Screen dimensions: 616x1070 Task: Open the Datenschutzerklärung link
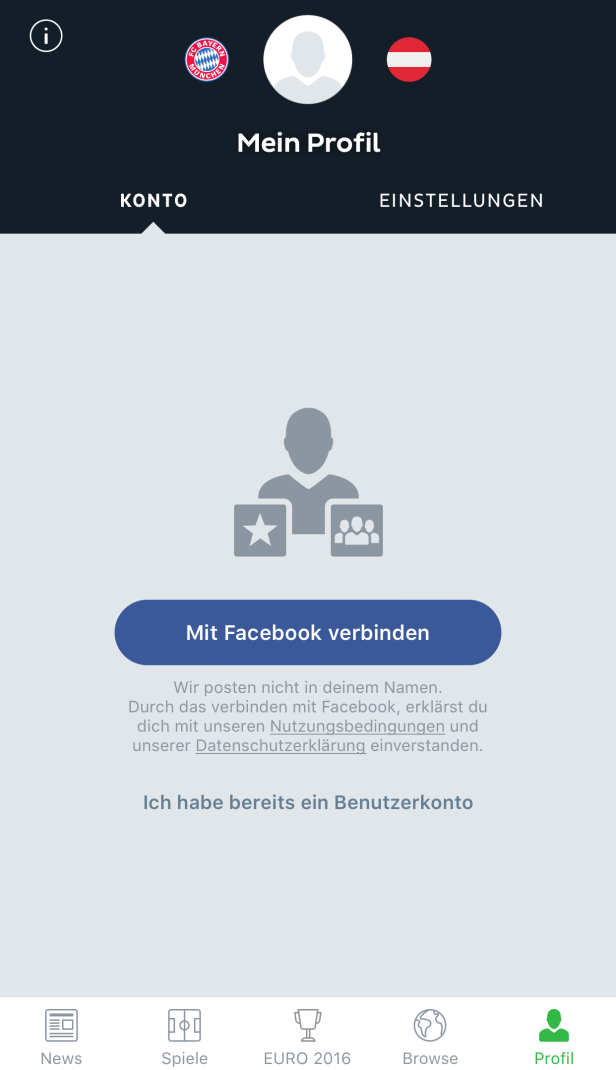click(280, 746)
